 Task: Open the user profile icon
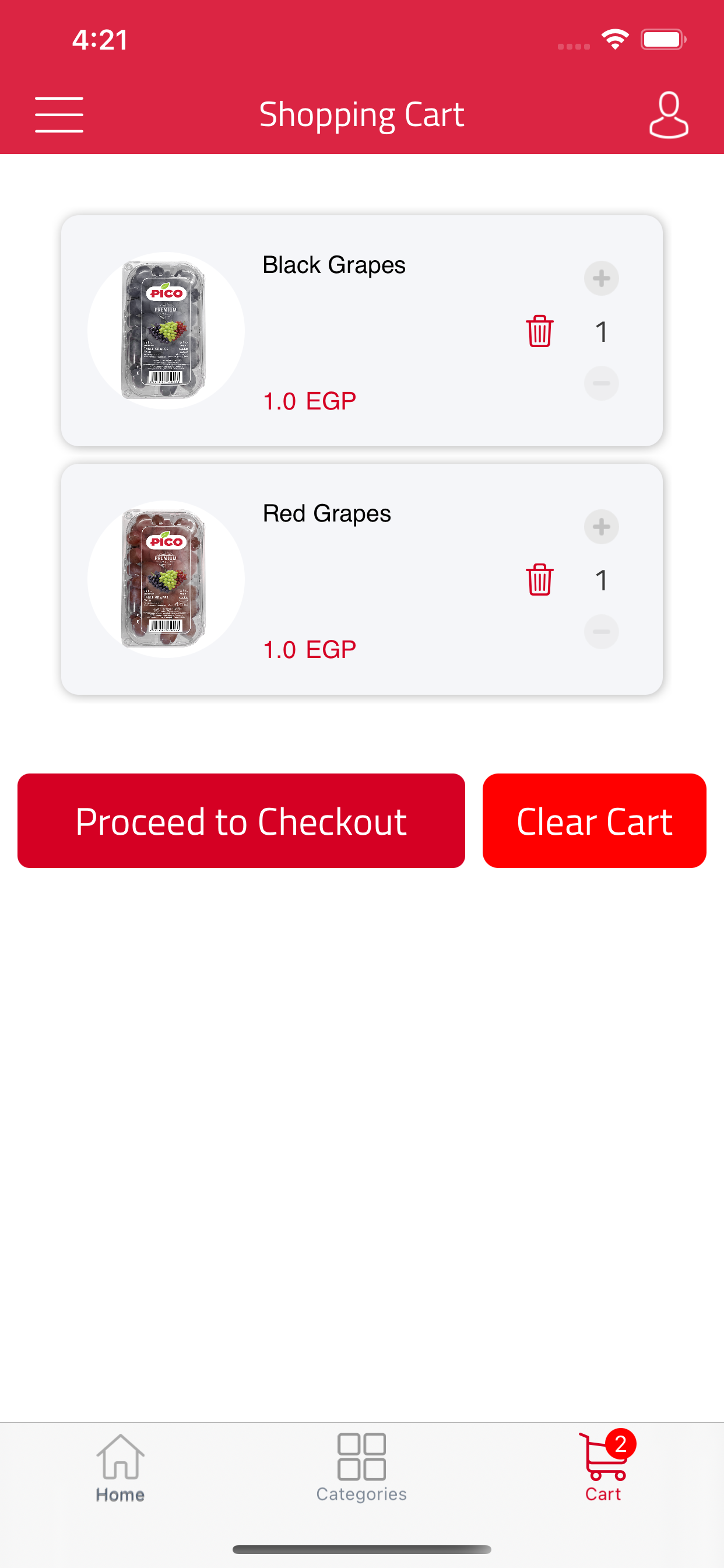click(668, 114)
